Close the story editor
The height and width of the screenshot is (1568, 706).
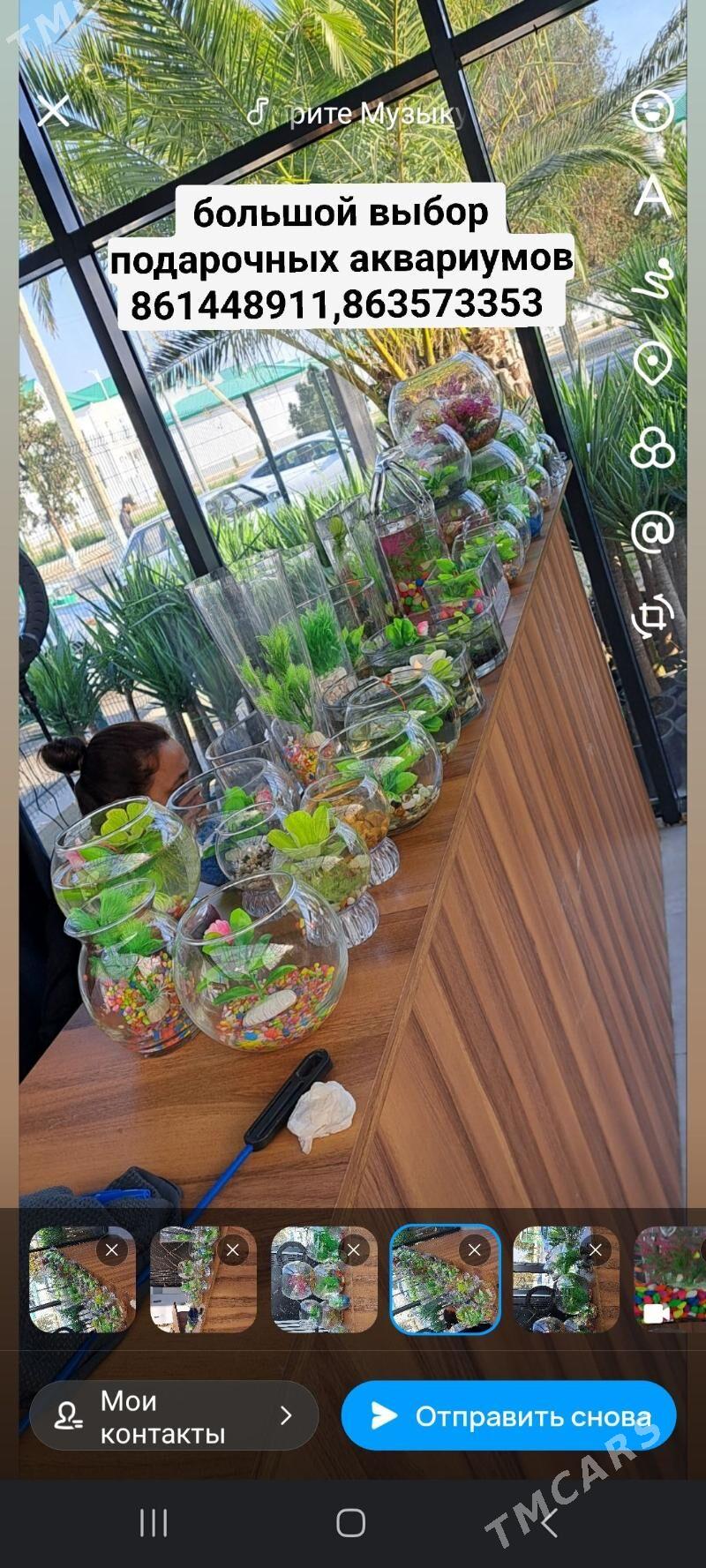click(x=53, y=112)
